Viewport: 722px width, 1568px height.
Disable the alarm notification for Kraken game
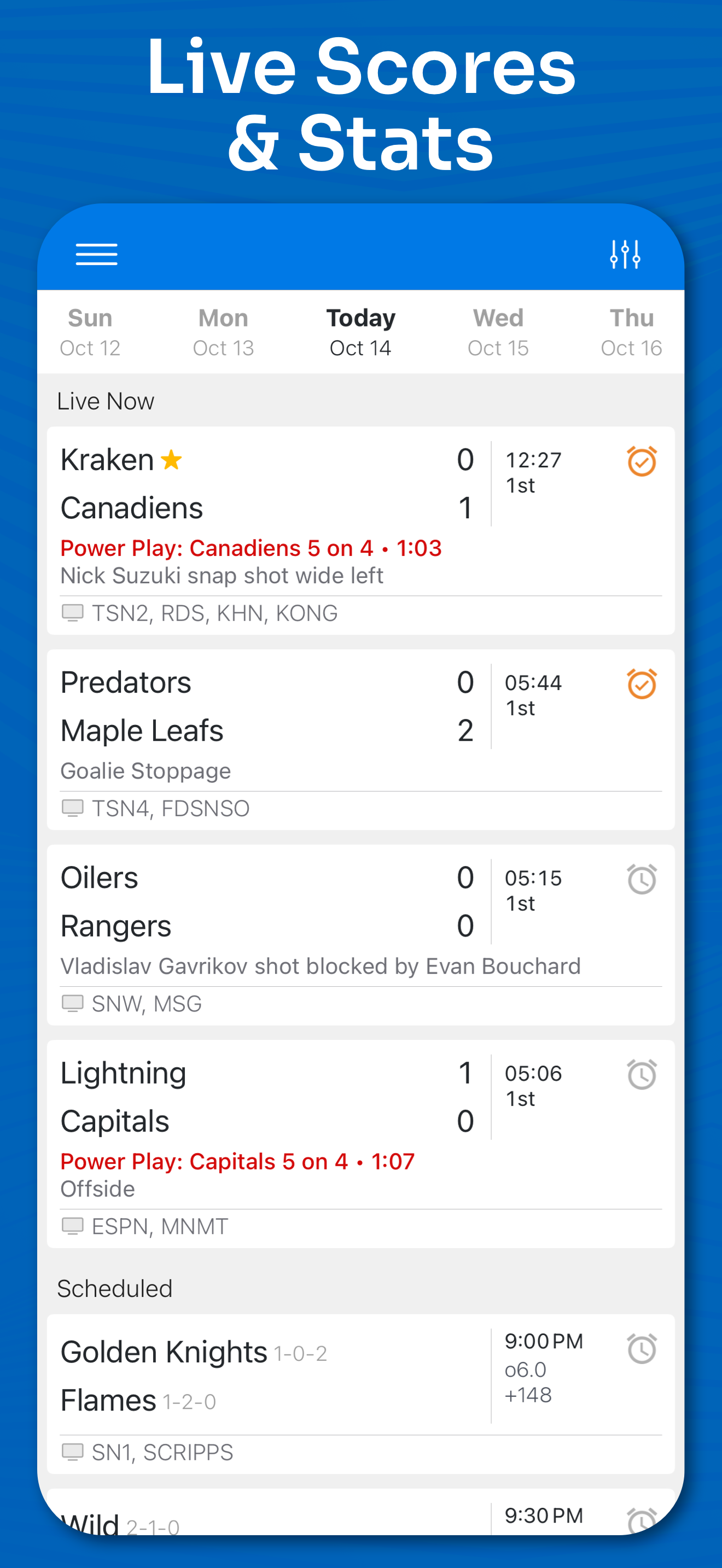641,461
